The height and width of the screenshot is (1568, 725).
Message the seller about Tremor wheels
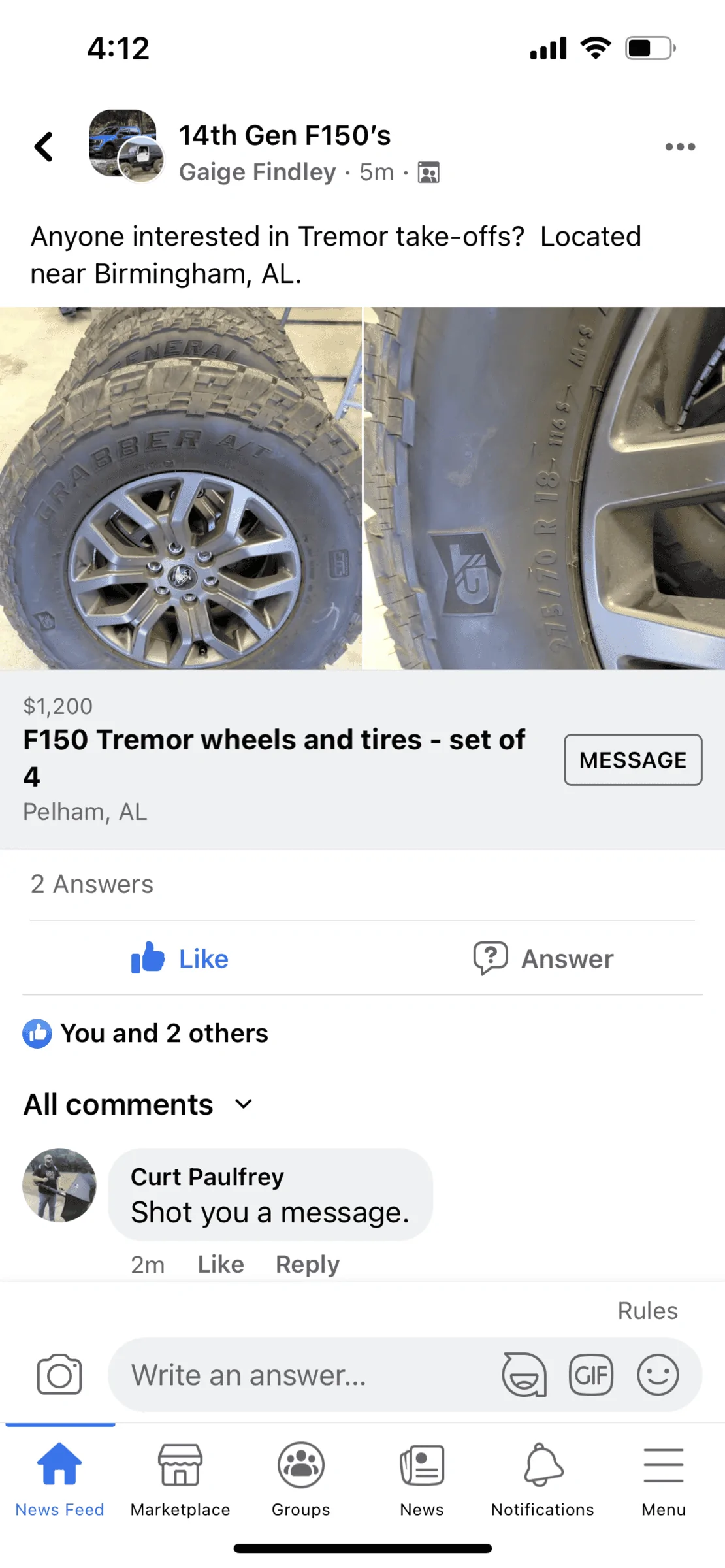pyautogui.click(x=632, y=760)
